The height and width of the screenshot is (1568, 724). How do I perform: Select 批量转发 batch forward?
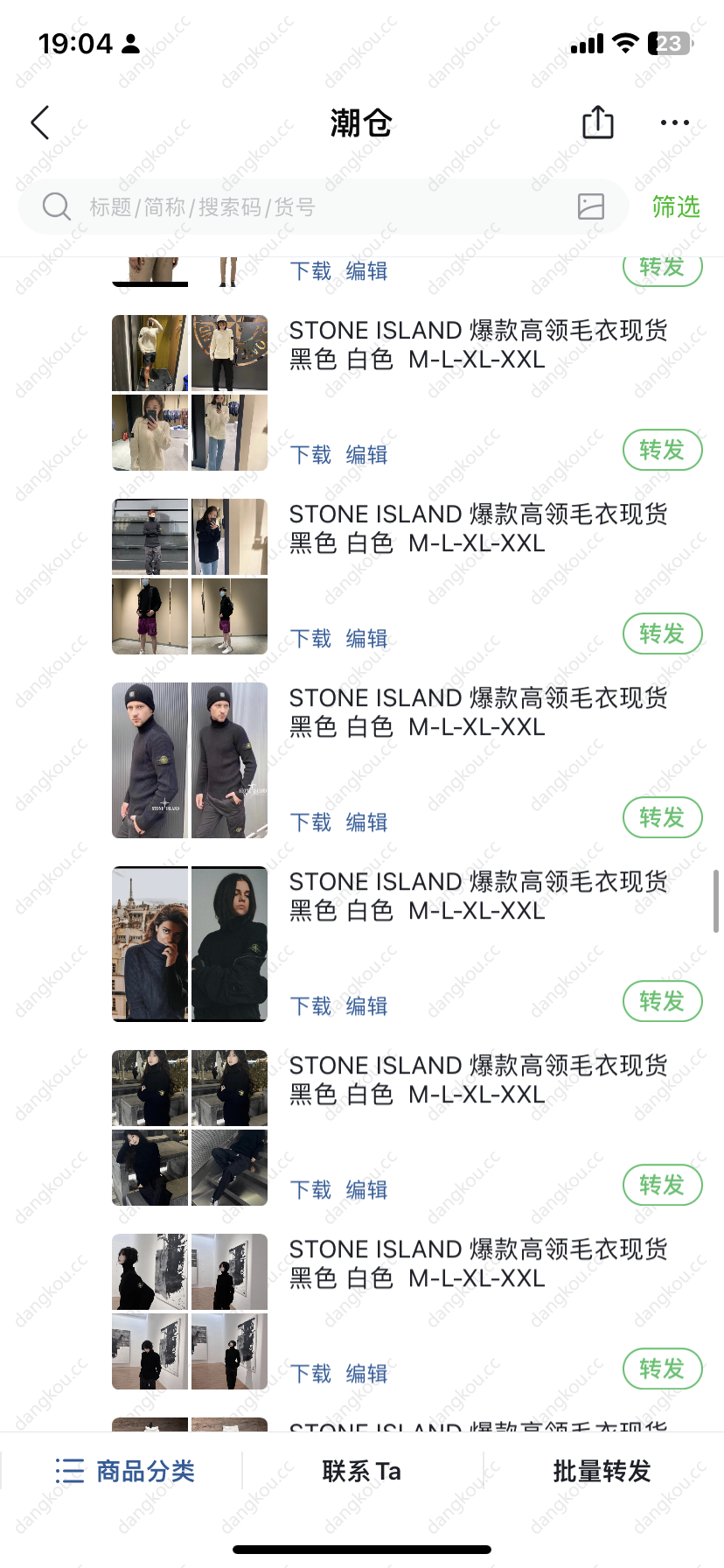[x=602, y=1471]
